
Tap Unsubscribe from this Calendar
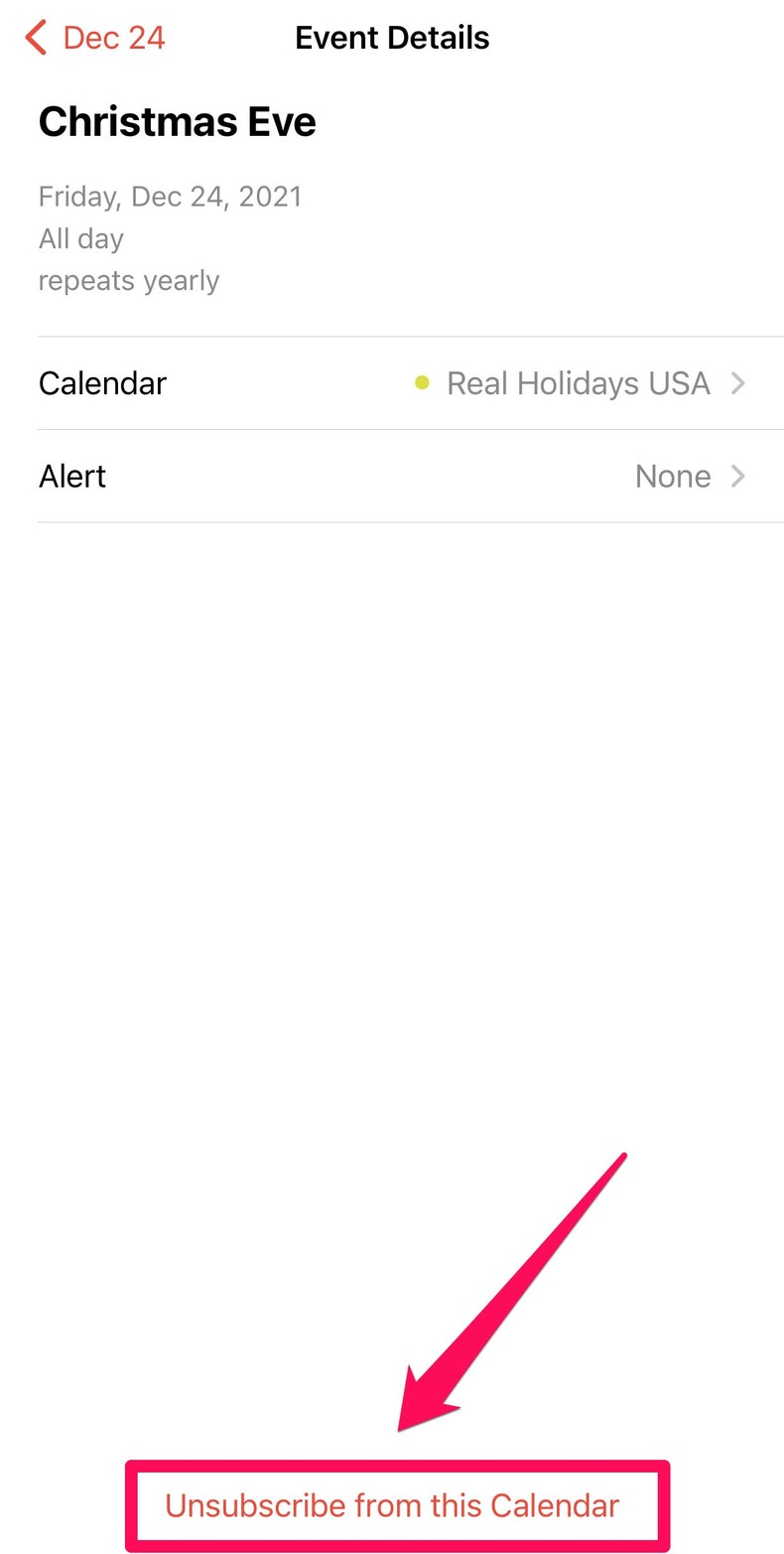pos(394,1504)
